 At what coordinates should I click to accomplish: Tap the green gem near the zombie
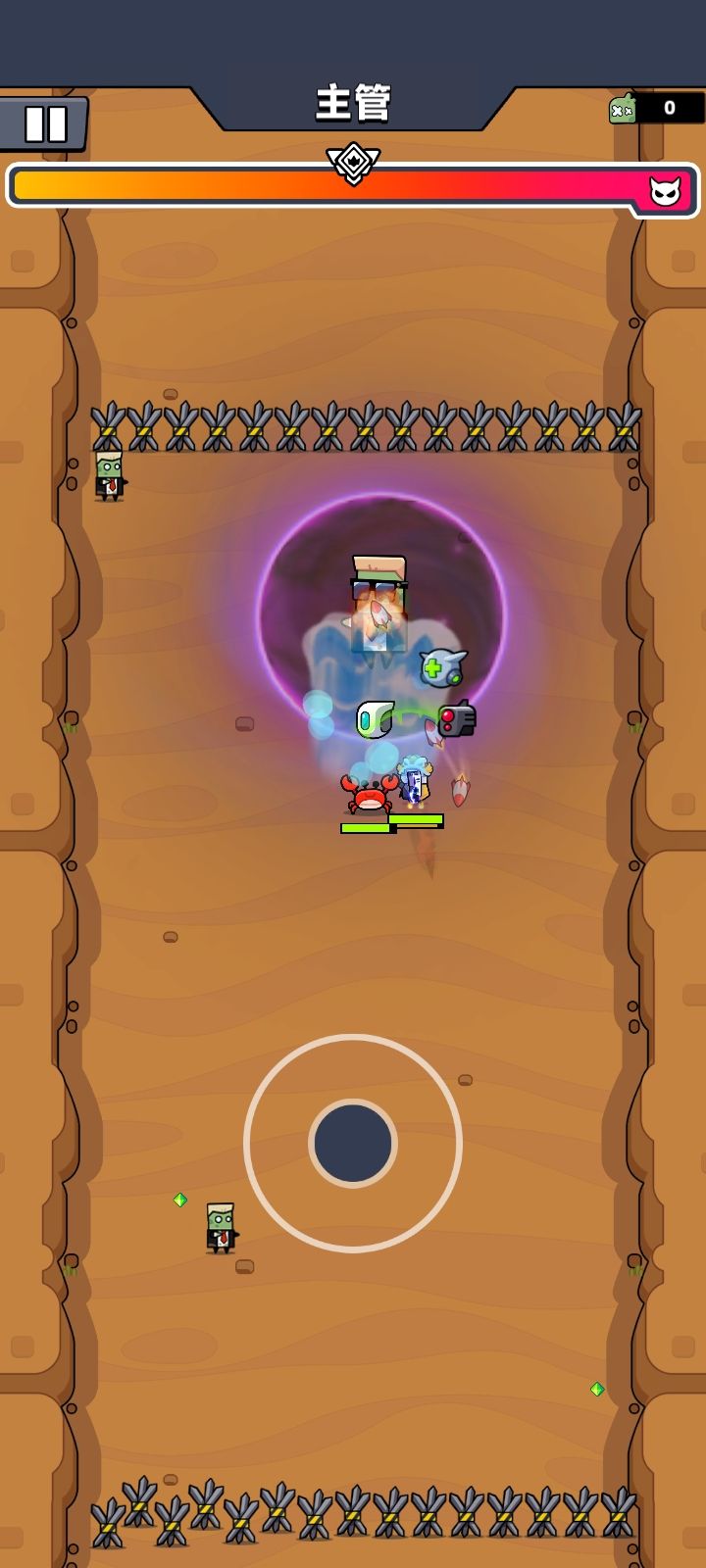pos(182,1198)
